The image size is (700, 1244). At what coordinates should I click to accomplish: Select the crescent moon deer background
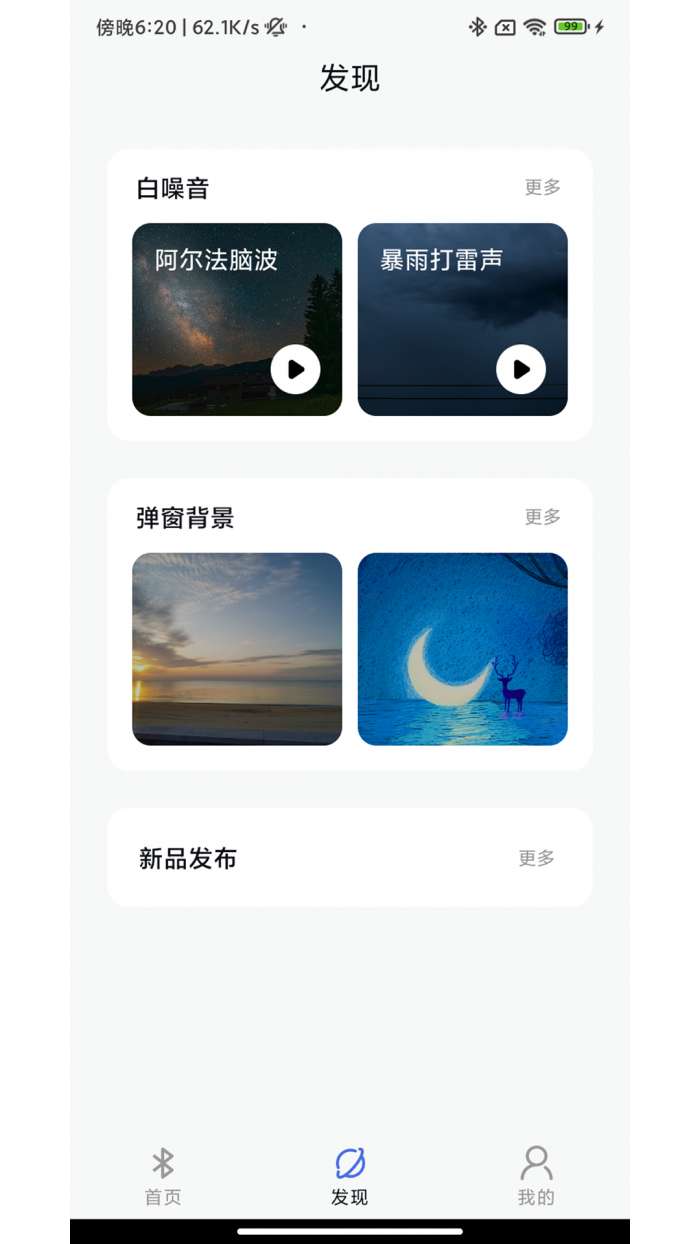pos(463,649)
